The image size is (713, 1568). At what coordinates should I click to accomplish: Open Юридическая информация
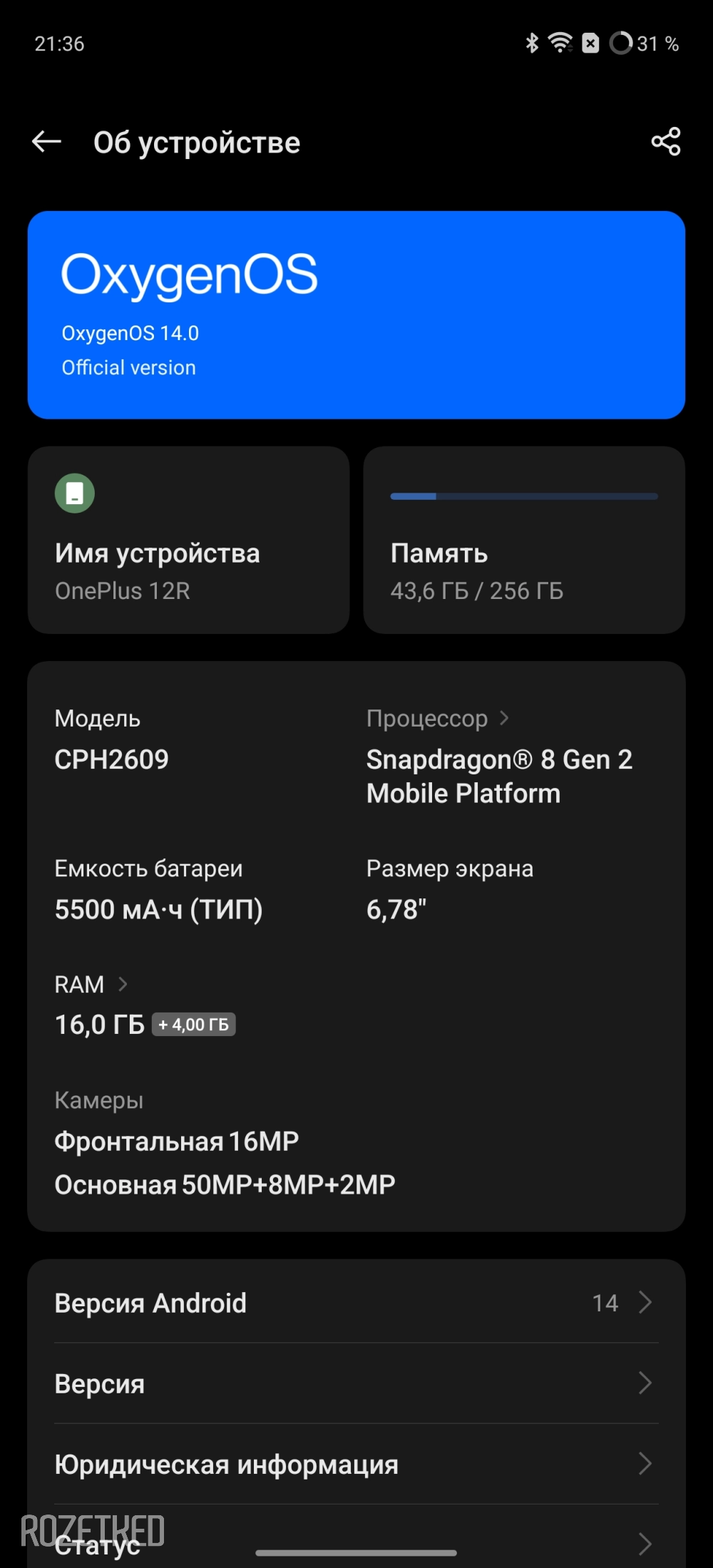356,1464
